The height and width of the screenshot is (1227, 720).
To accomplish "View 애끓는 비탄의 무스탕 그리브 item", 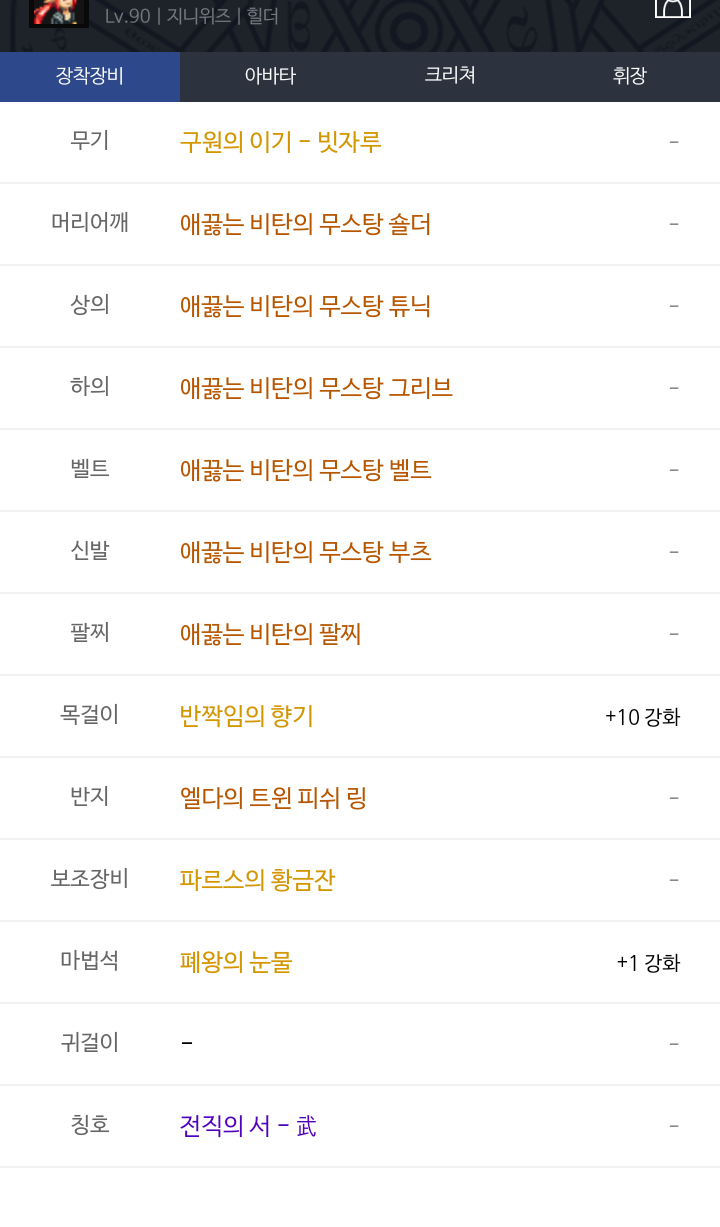I will coord(316,388).
